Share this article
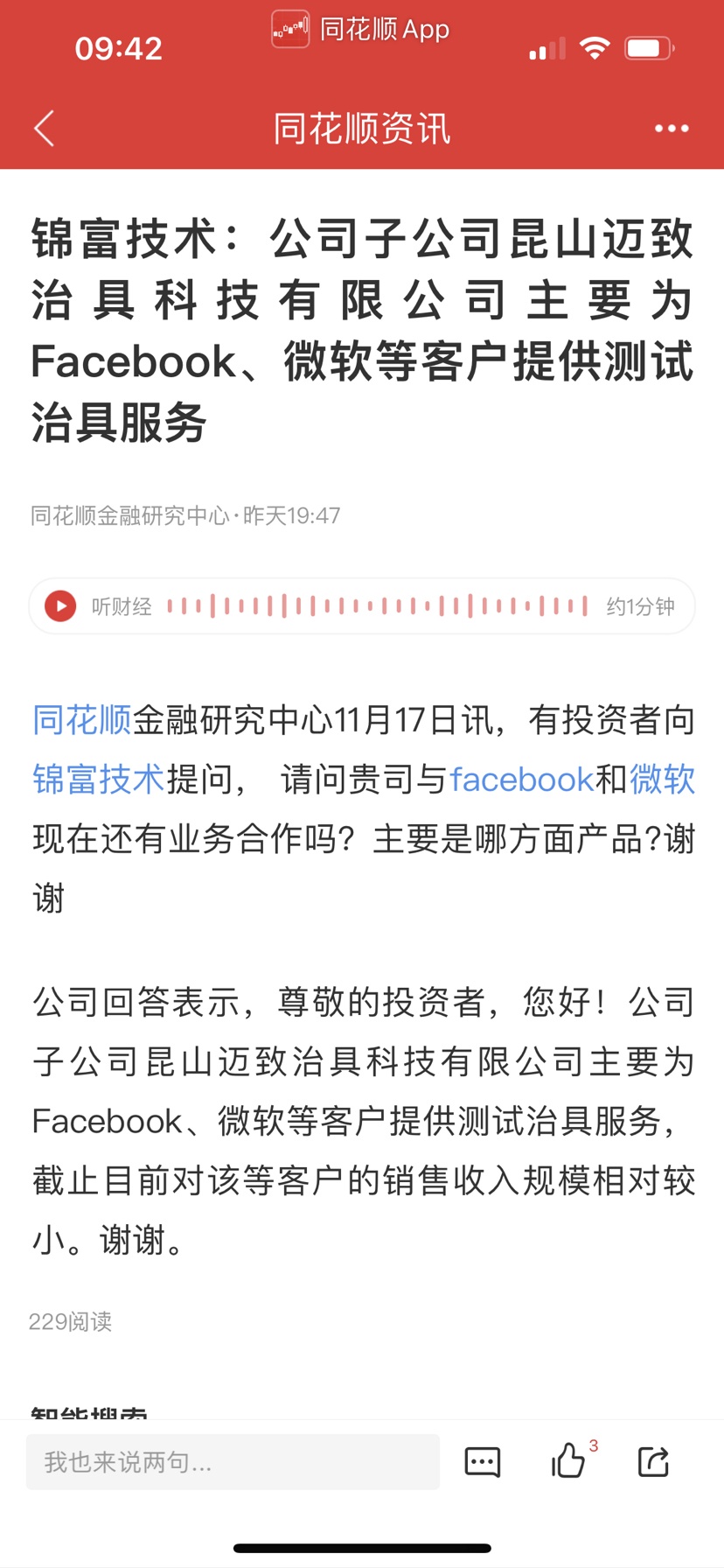The width and height of the screenshot is (724, 1568). [653, 1461]
